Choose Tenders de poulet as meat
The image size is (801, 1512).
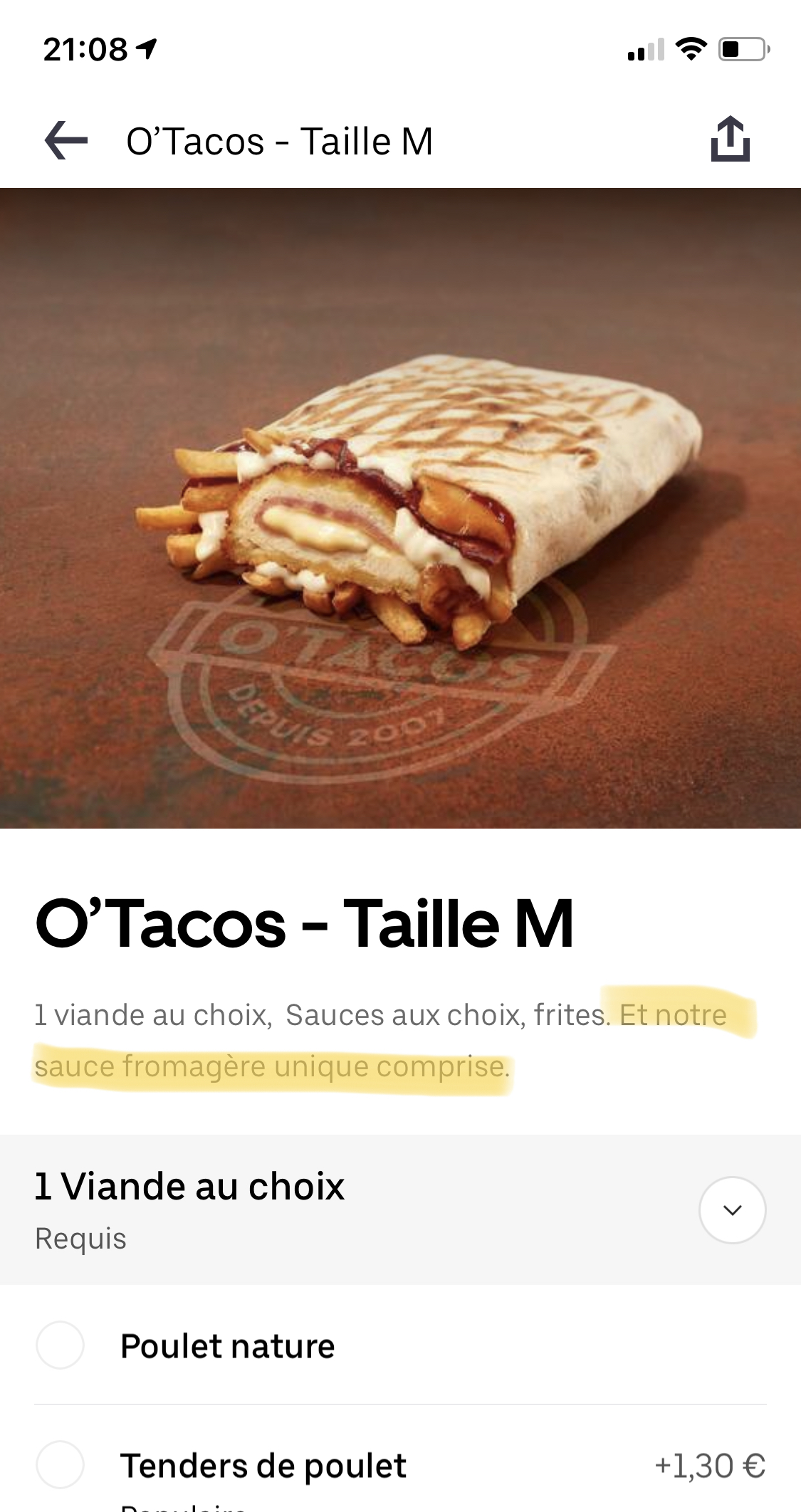60,1465
